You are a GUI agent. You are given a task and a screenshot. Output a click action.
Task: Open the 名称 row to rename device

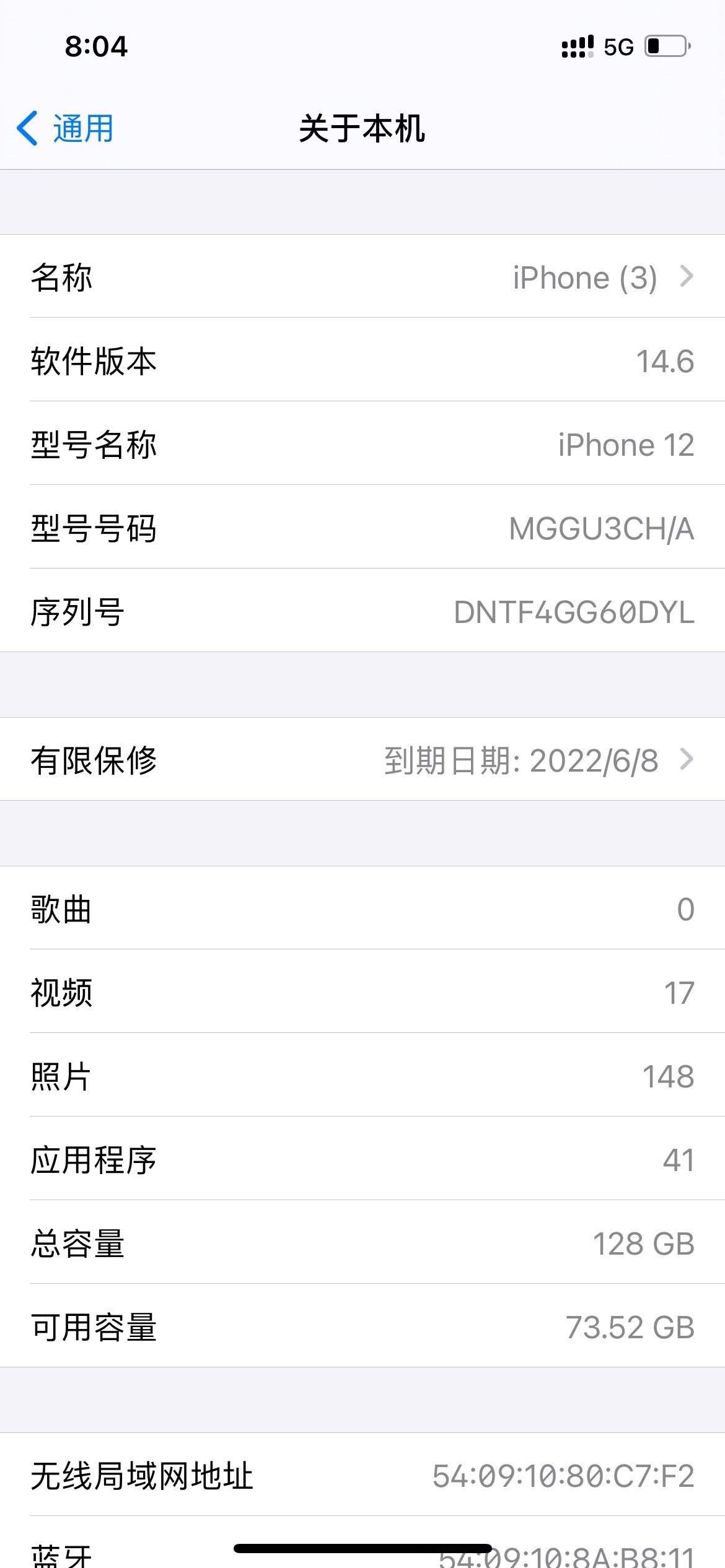click(x=362, y=277)
